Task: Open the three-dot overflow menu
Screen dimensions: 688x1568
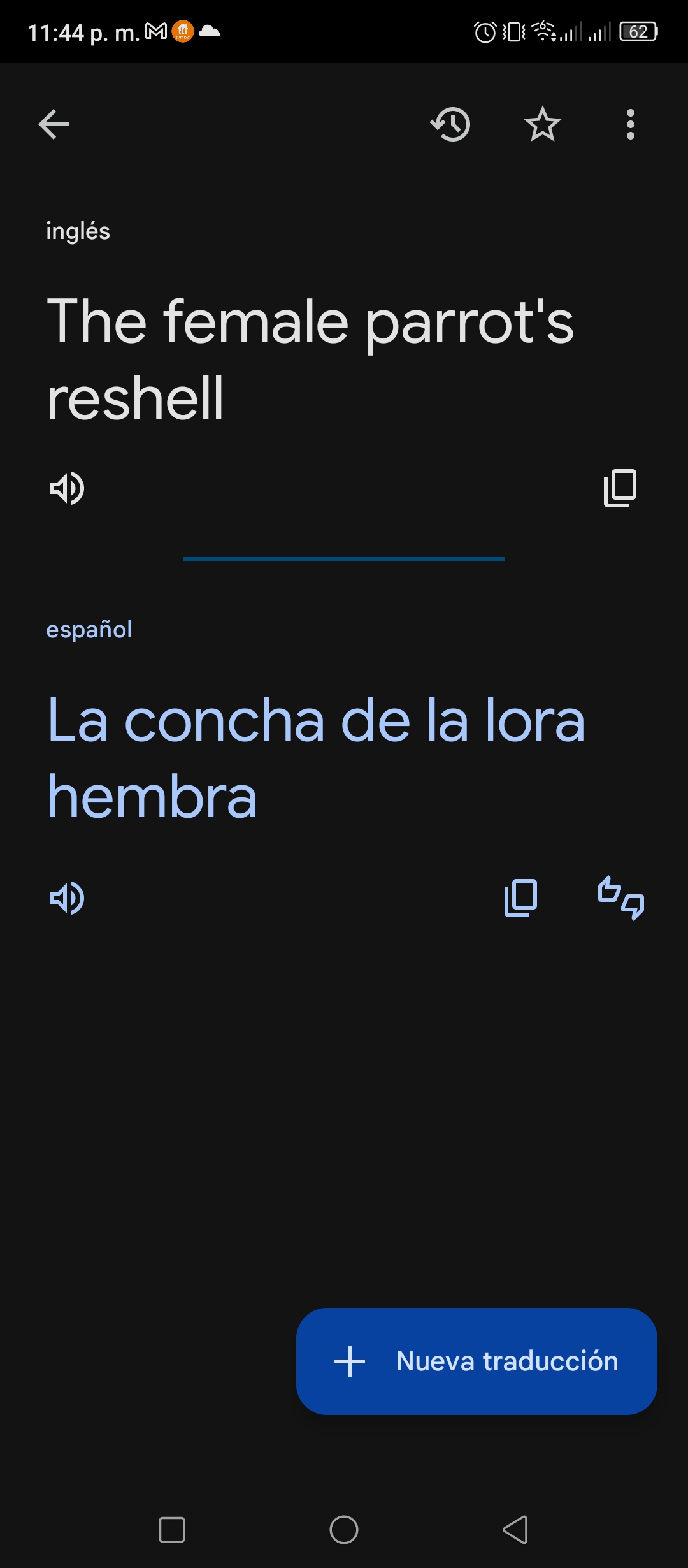Action: 631,124
